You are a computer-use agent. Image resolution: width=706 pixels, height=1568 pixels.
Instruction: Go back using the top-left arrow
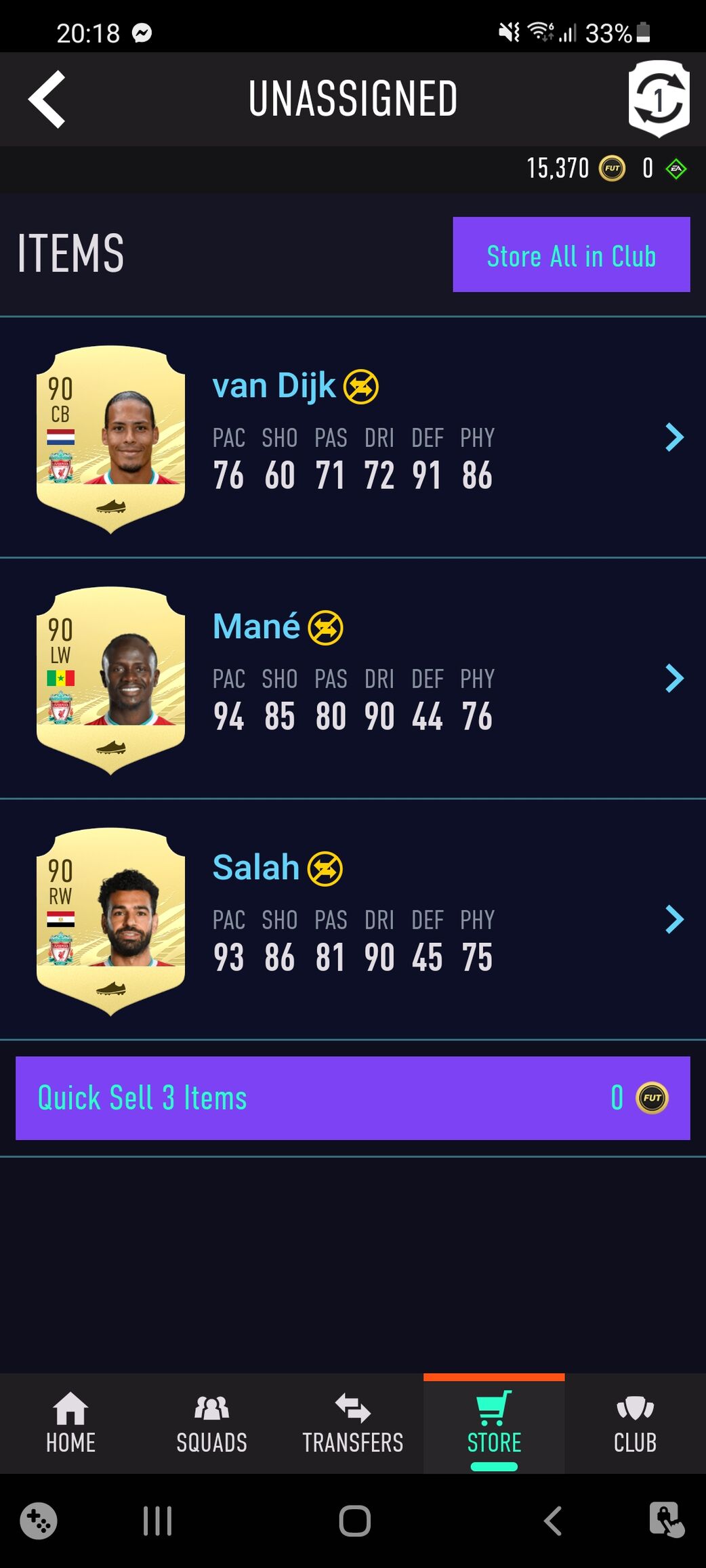pyautogui.click(x=47, y=99)
